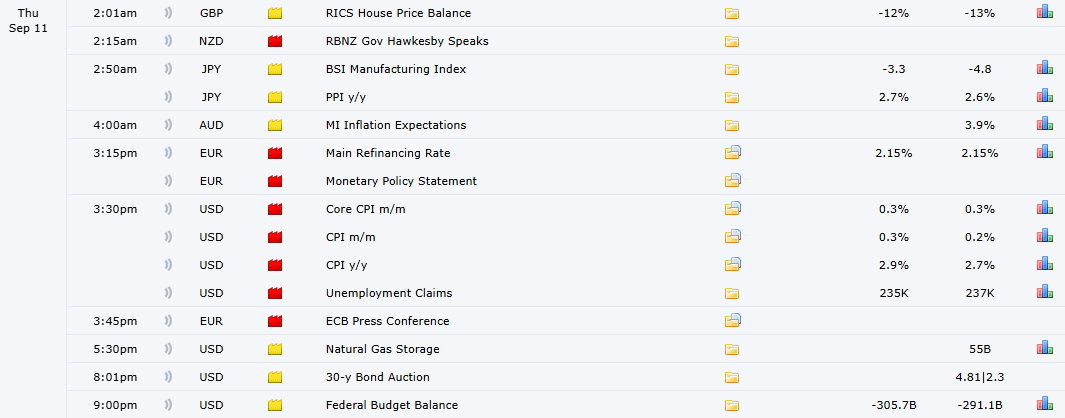The height and width of the screenshot is (418, 1065).
Task: Show chart for RICS House Price Balance
Action: tap(1044, 13)
